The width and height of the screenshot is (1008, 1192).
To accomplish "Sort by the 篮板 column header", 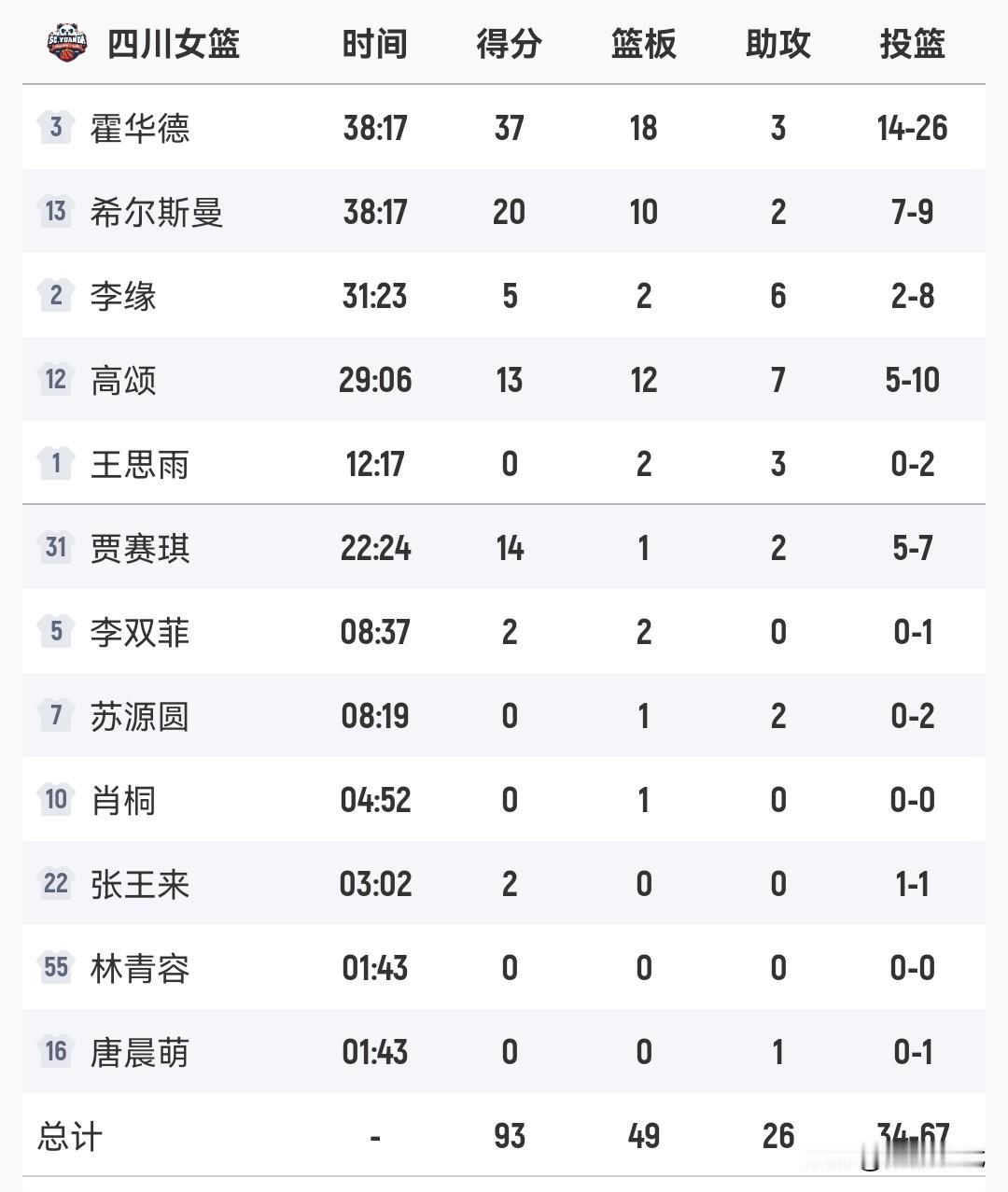I will point(642,42).
